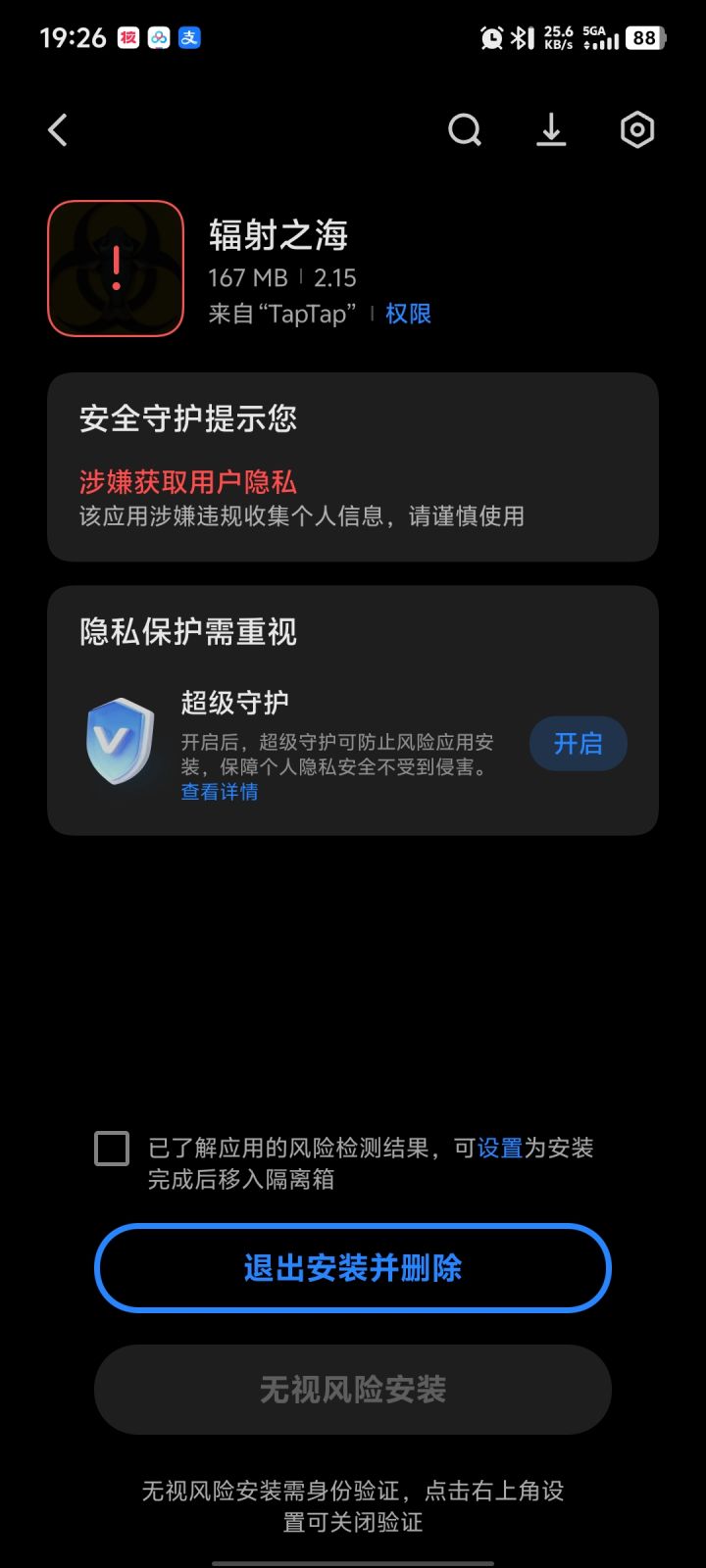The height and width of the screenshot is (1568, 706).
Task: Tap the 支 notification icon top left
Action: (x=187, y=37)
